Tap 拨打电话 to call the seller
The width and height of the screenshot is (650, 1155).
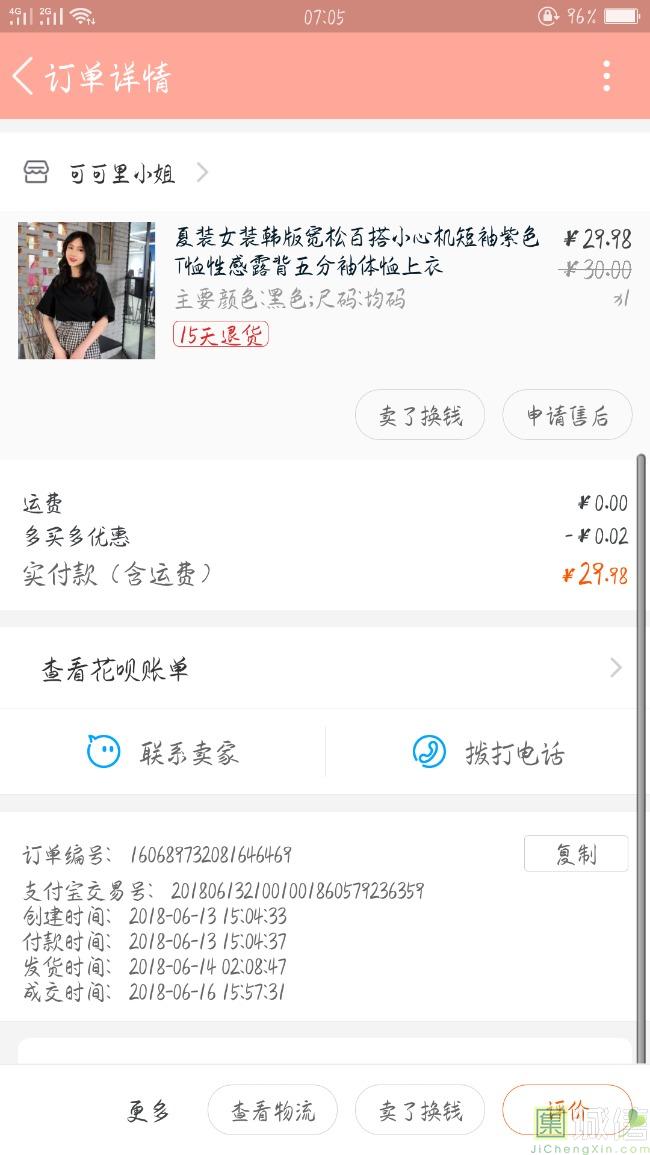pos(488,752)
